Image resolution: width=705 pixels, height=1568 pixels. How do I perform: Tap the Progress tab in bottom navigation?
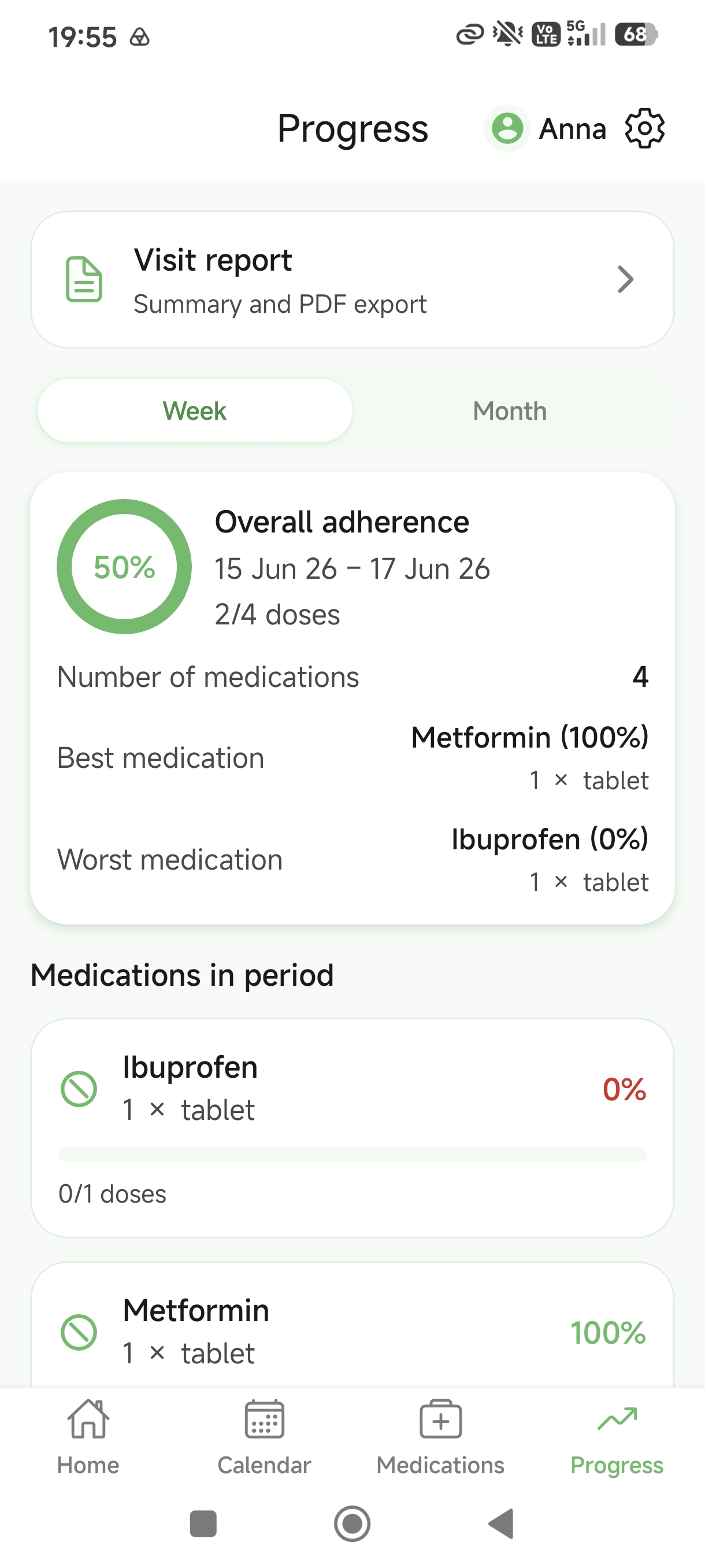coord(617,1438)
